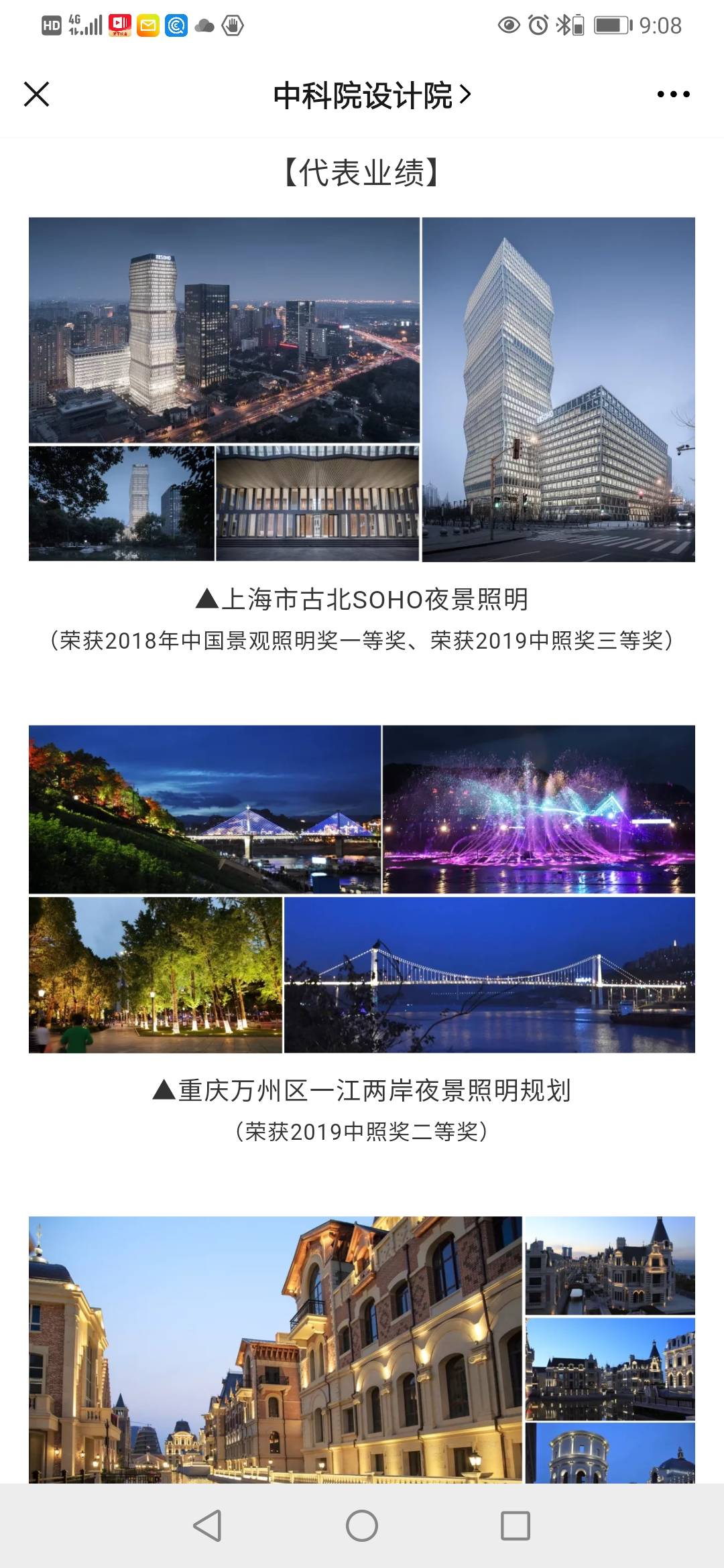Viewport: 724px width, 1568px height.
Task: Go back with the system back button
Action: click(207, 1526)
